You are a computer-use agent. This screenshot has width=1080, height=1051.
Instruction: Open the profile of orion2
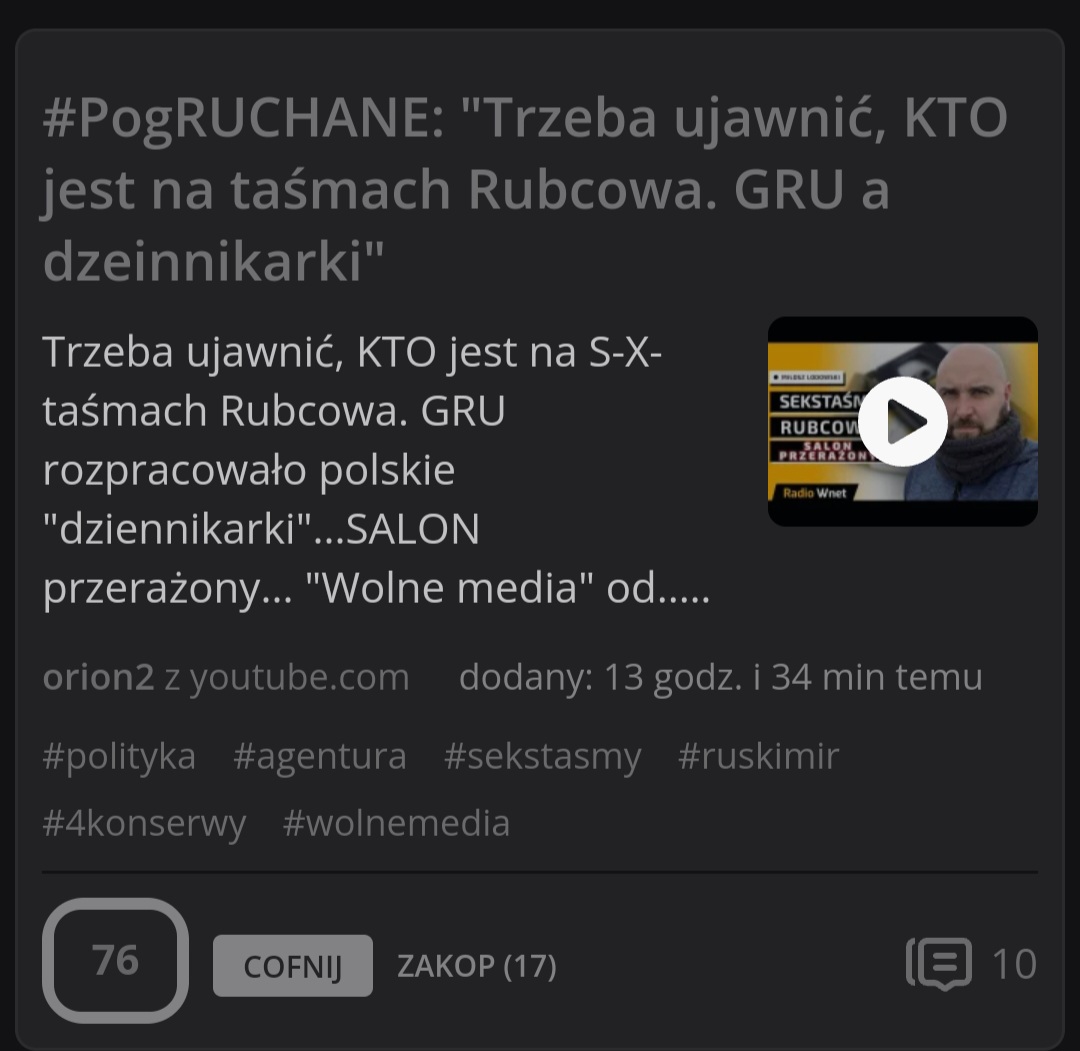coord(98,678)
